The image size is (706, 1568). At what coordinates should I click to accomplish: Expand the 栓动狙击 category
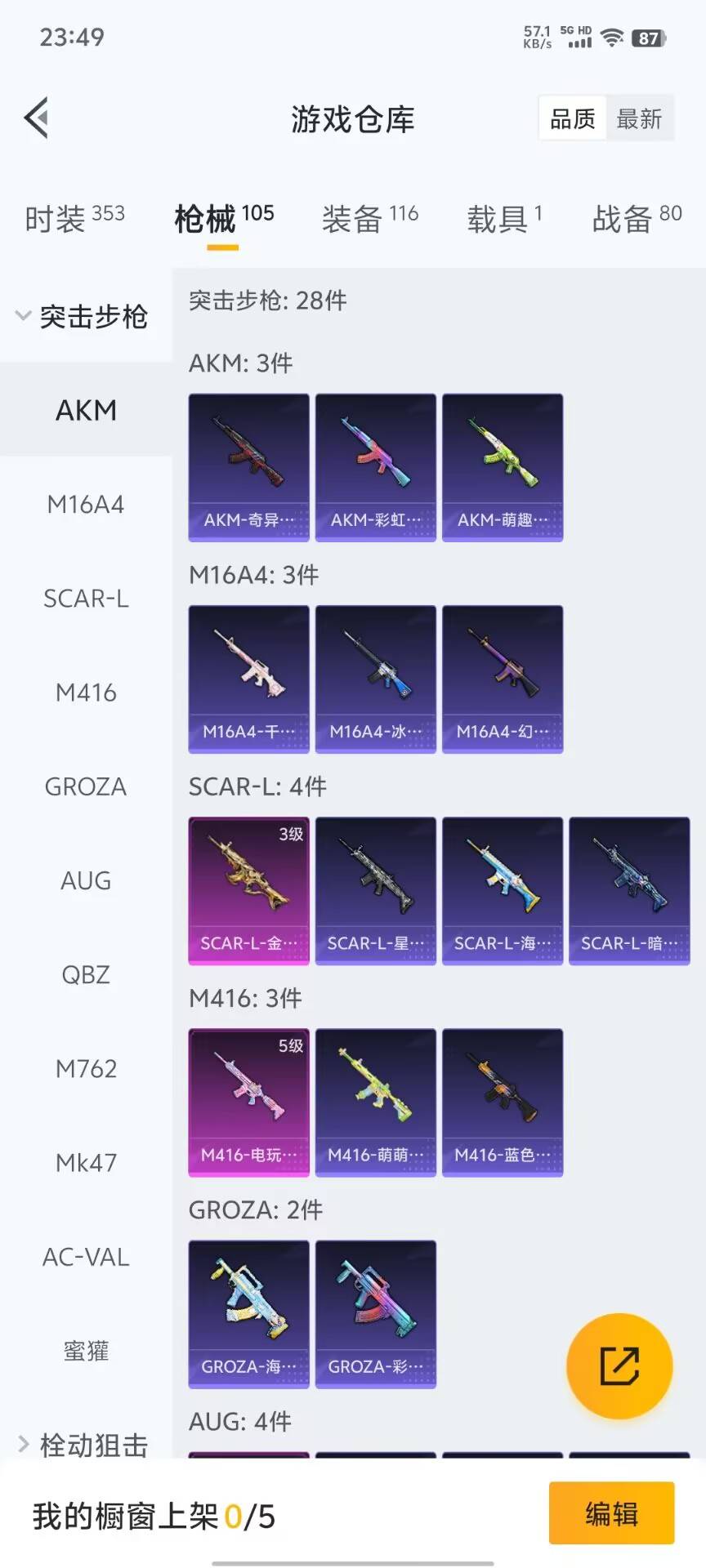[82, 1444]
